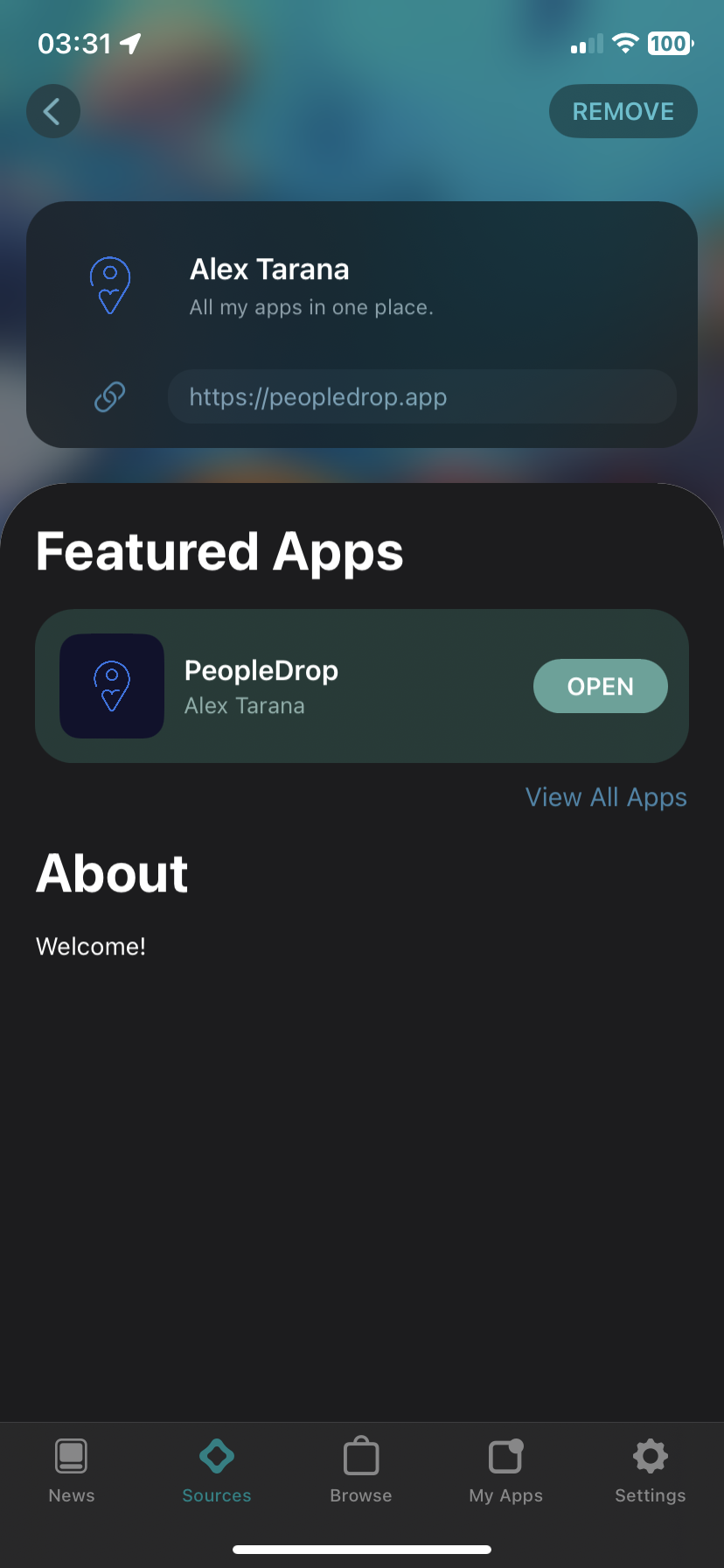The image size is (724, 1568).
Task: Select the Sources tab
Action: 217,1472
